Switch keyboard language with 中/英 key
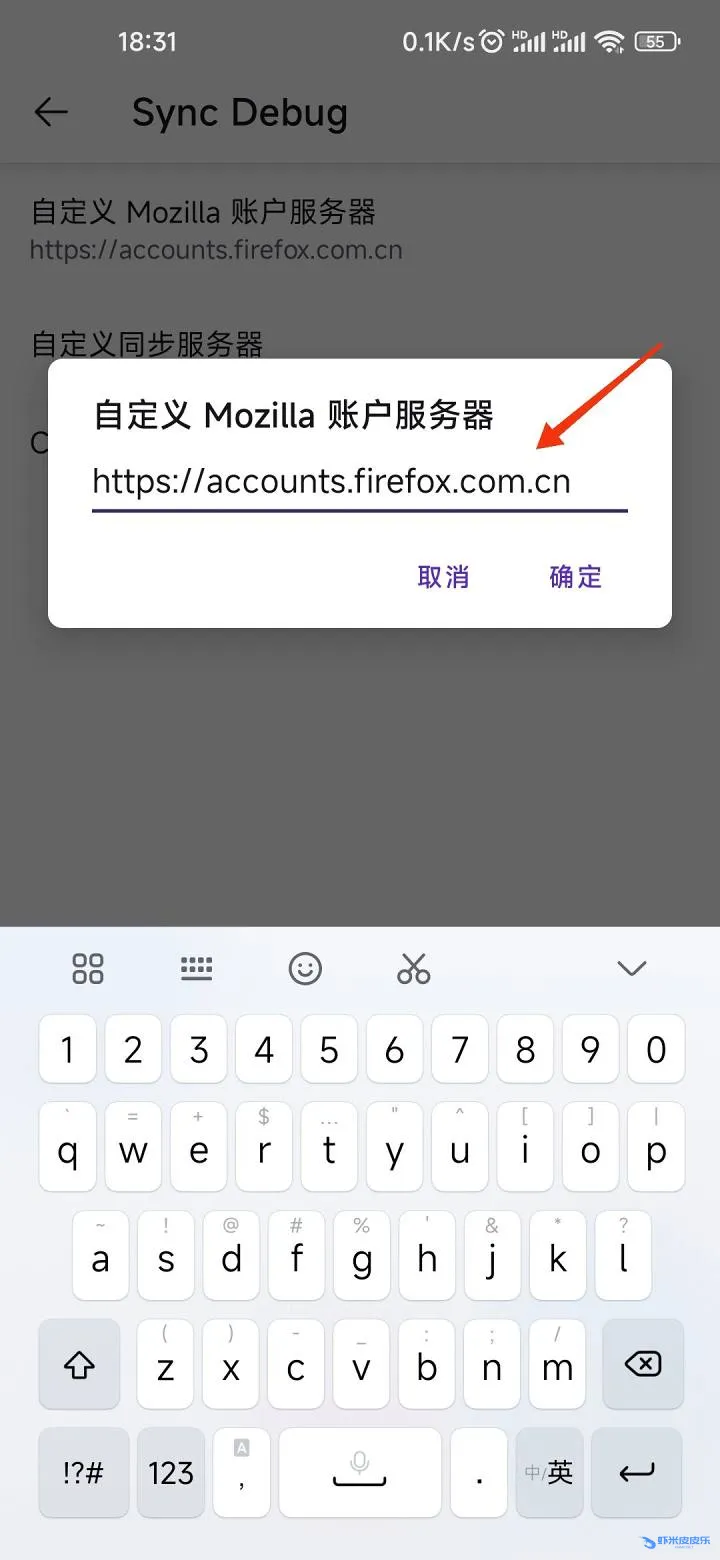Image resolution: width=720 pixels, height=1560 pixels. tap(551, 1471)
